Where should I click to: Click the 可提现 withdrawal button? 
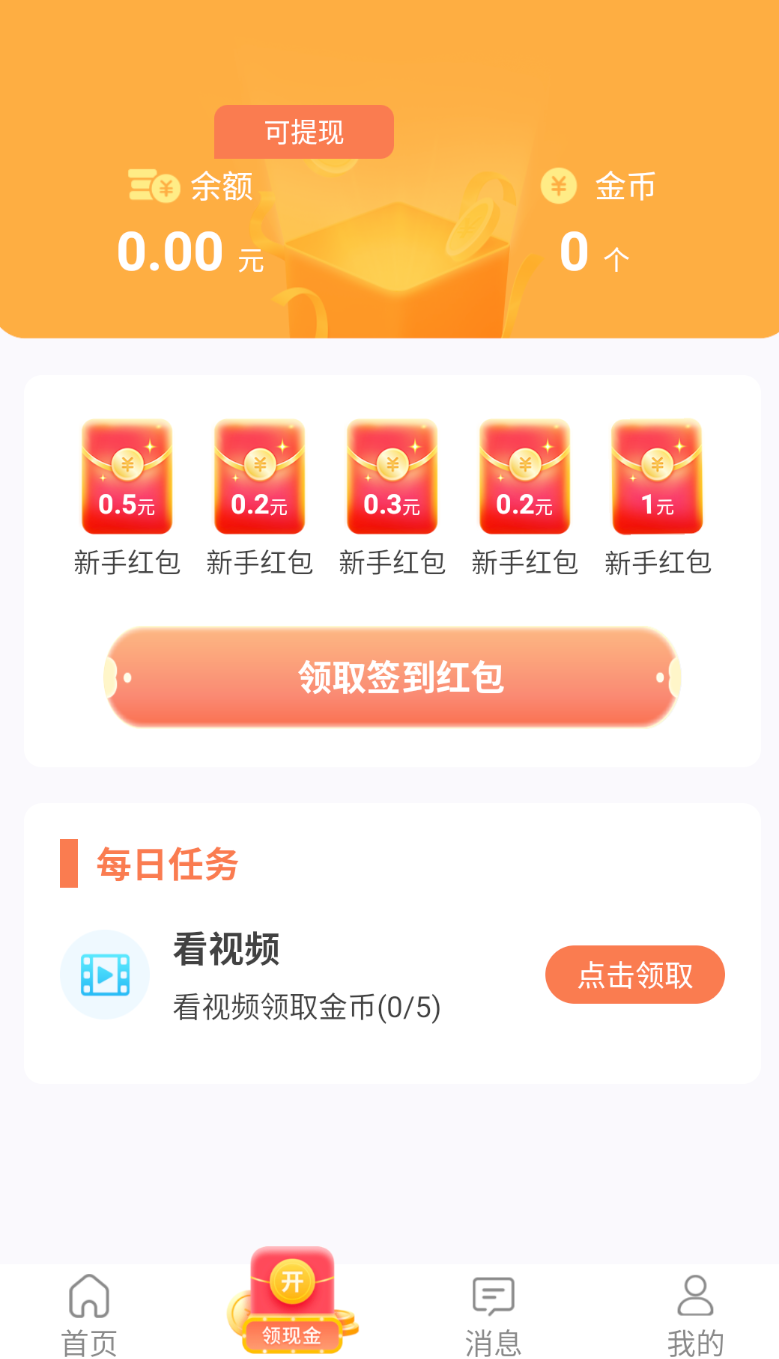click(x=303, y=131)
